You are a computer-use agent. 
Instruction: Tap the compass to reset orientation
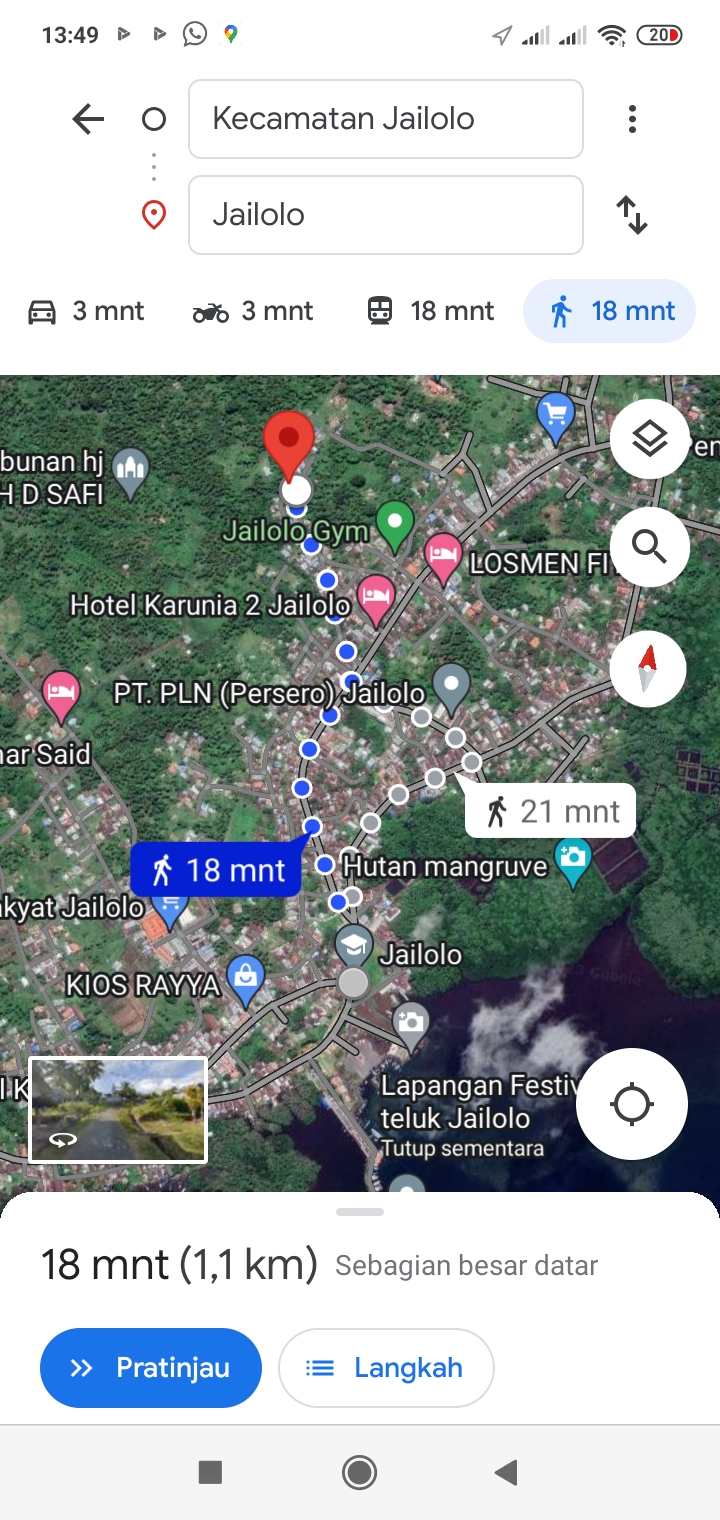click(x=648, y=669)
